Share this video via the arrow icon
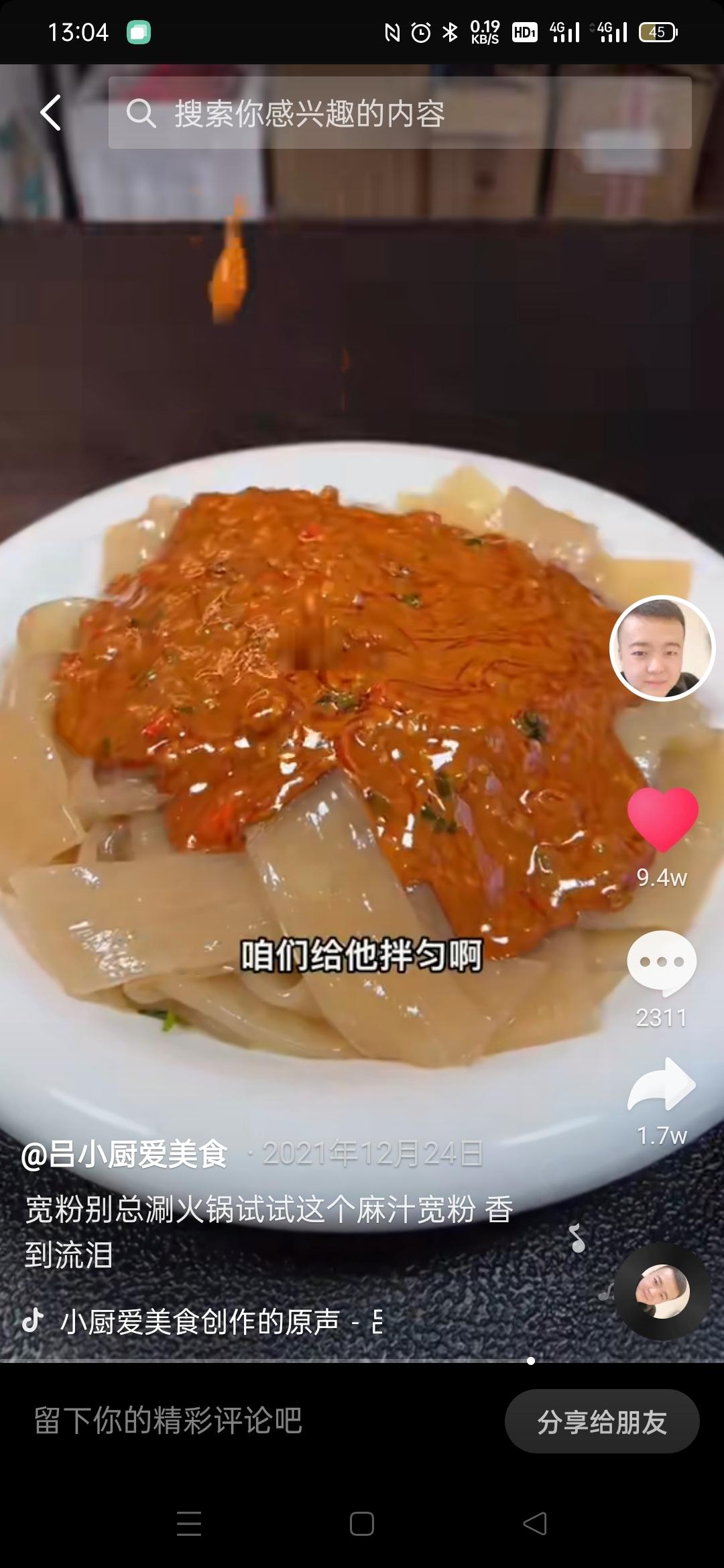The width and height of the screenshot is (724, 1568). 662,1086
